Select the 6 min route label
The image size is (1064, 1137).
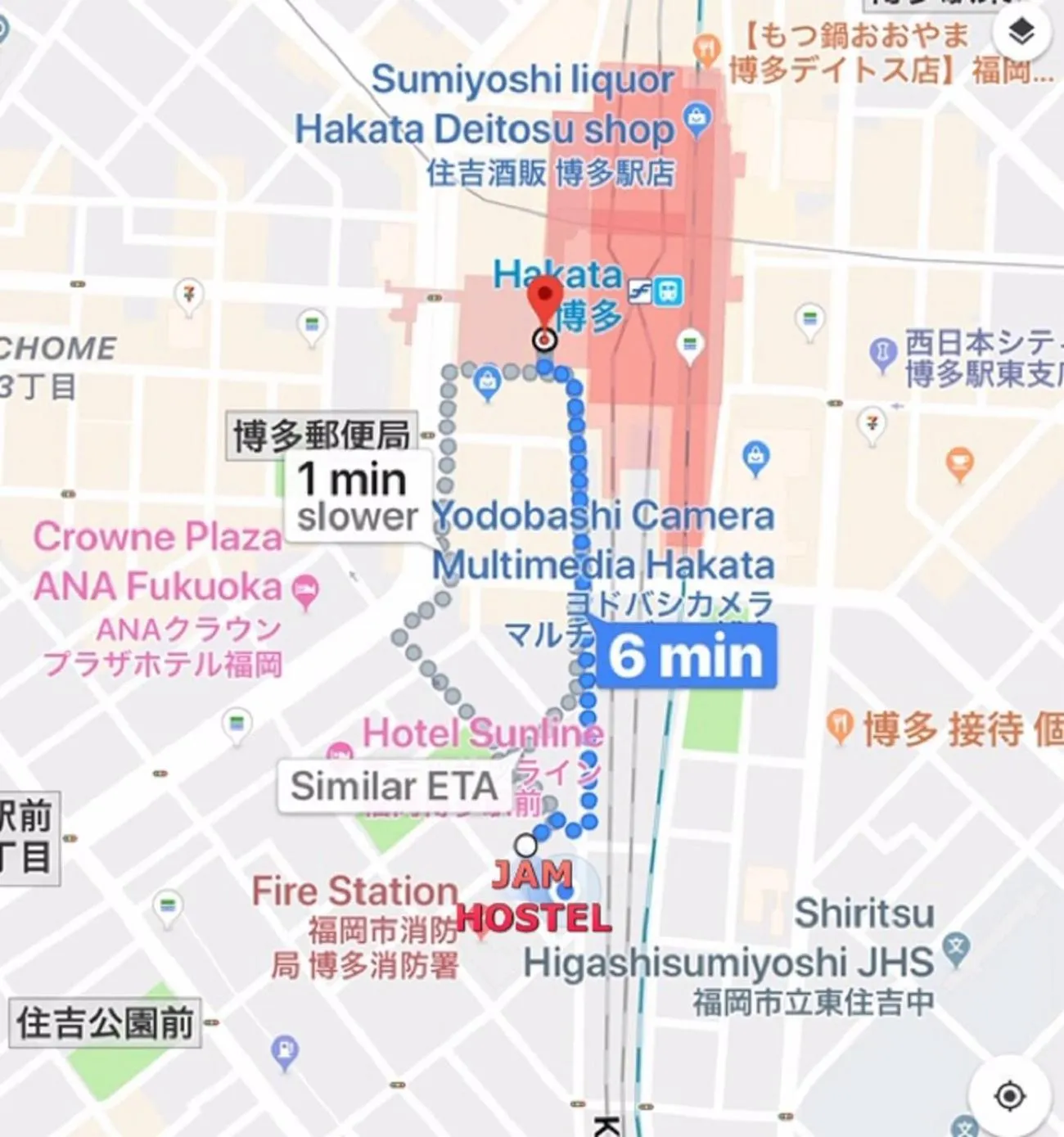click(x=688, y=655)
